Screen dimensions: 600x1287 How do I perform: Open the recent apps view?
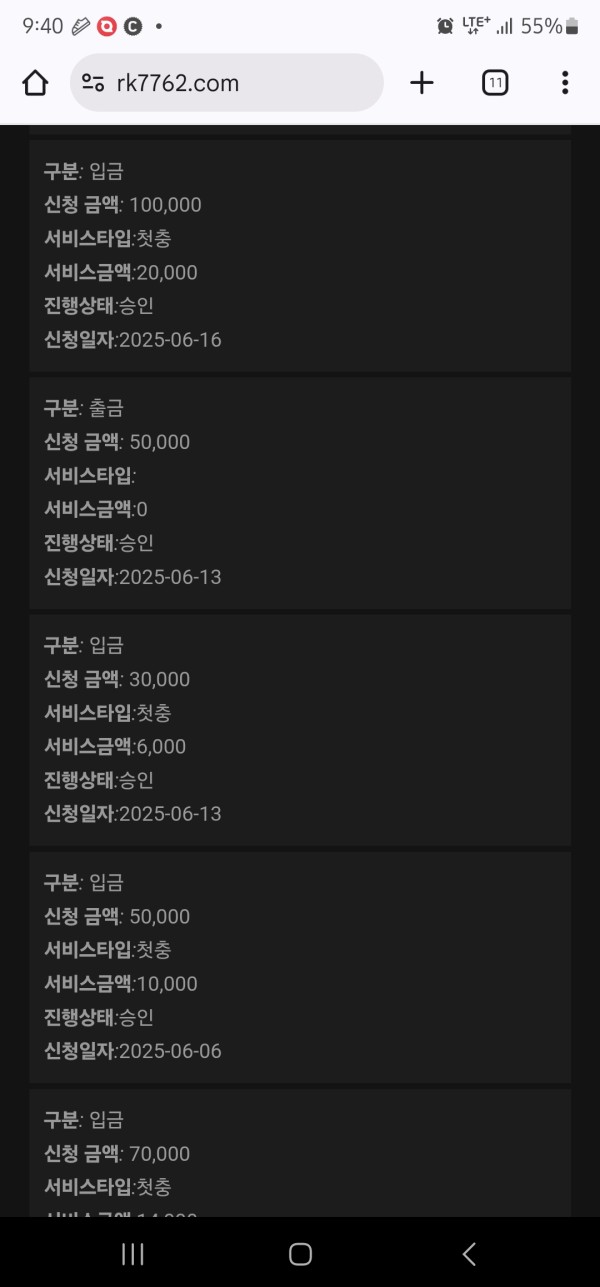[x=132, y=1254]
